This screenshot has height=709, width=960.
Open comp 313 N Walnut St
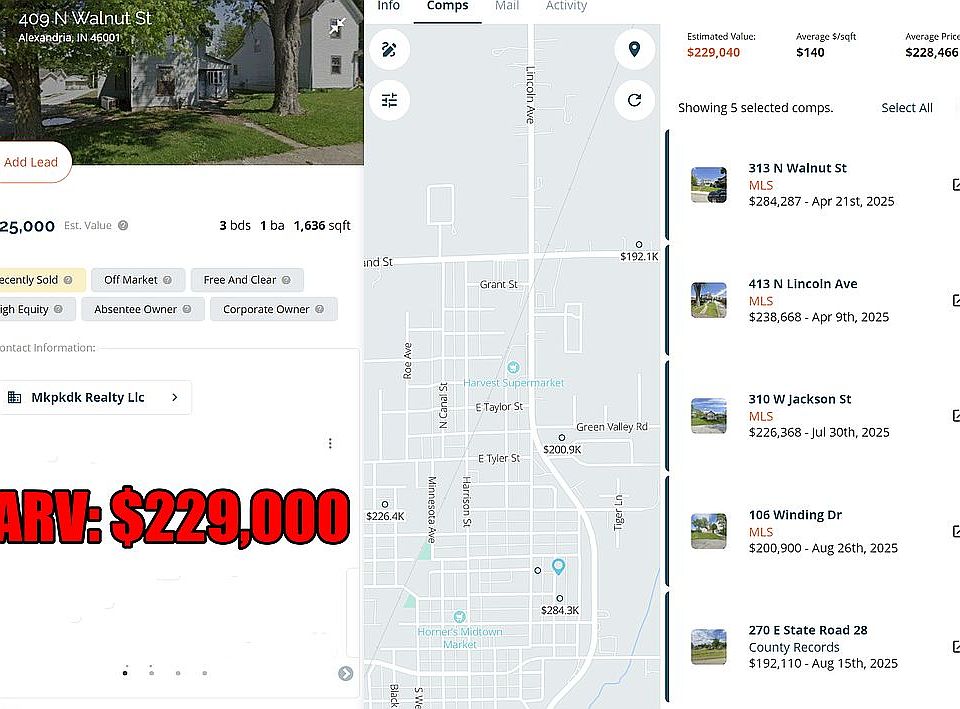797,168
